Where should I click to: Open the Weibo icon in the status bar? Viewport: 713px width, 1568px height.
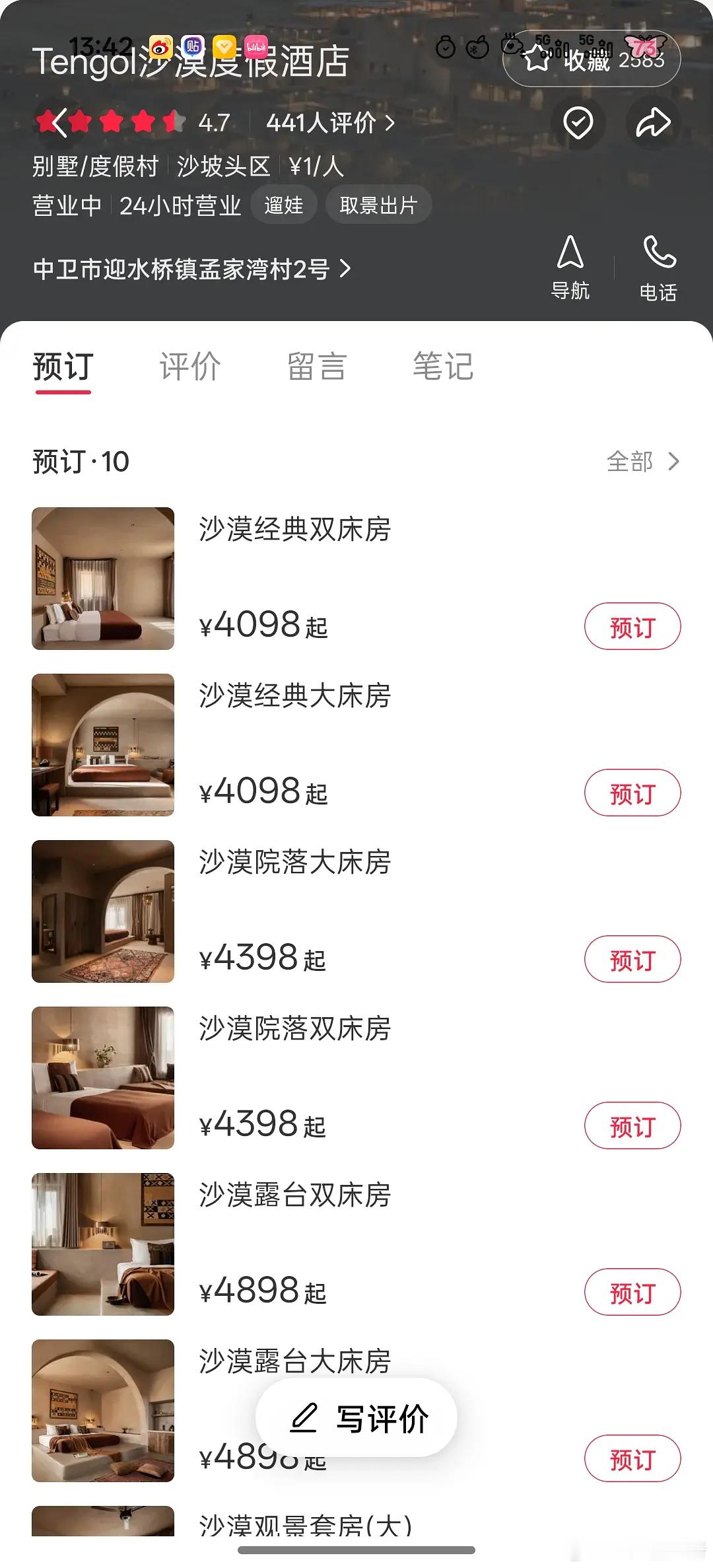pos(160,48)
